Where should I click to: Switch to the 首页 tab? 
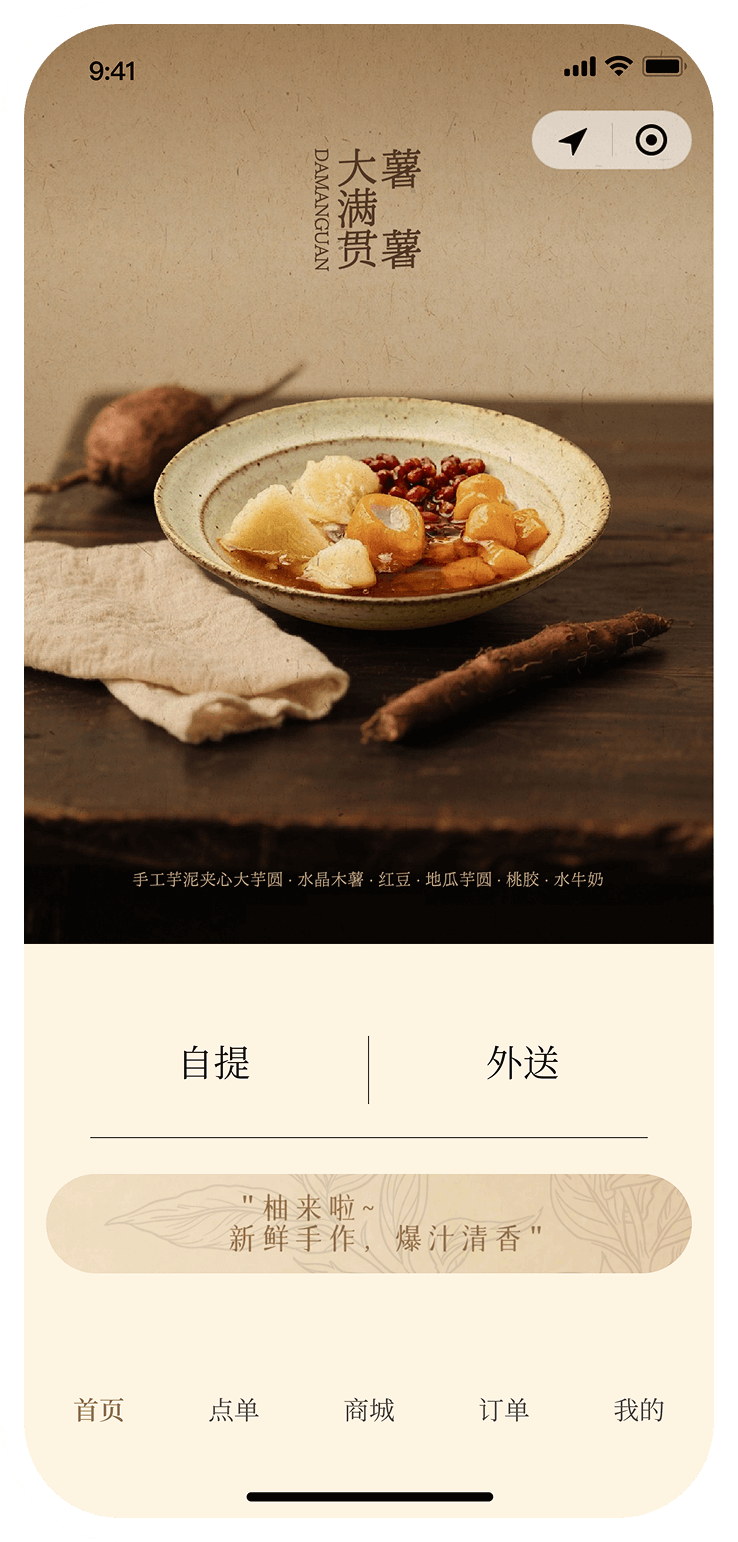(x=100, y=1411)
